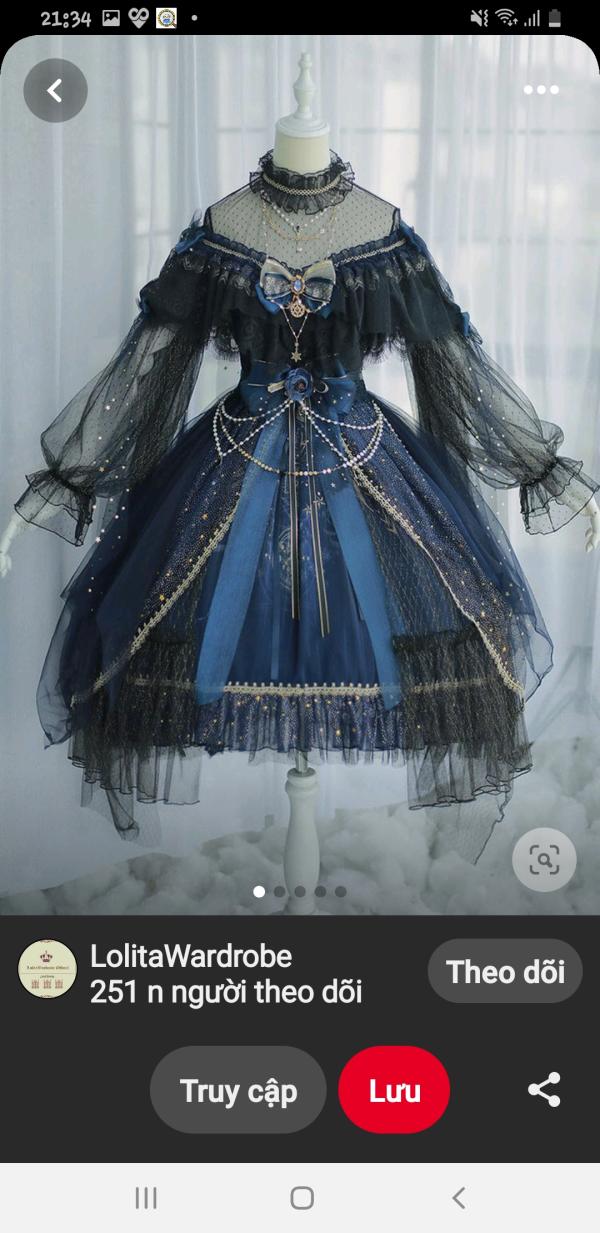Start visual search with the lens icon
600x1233 pixels.
(544, 859)
